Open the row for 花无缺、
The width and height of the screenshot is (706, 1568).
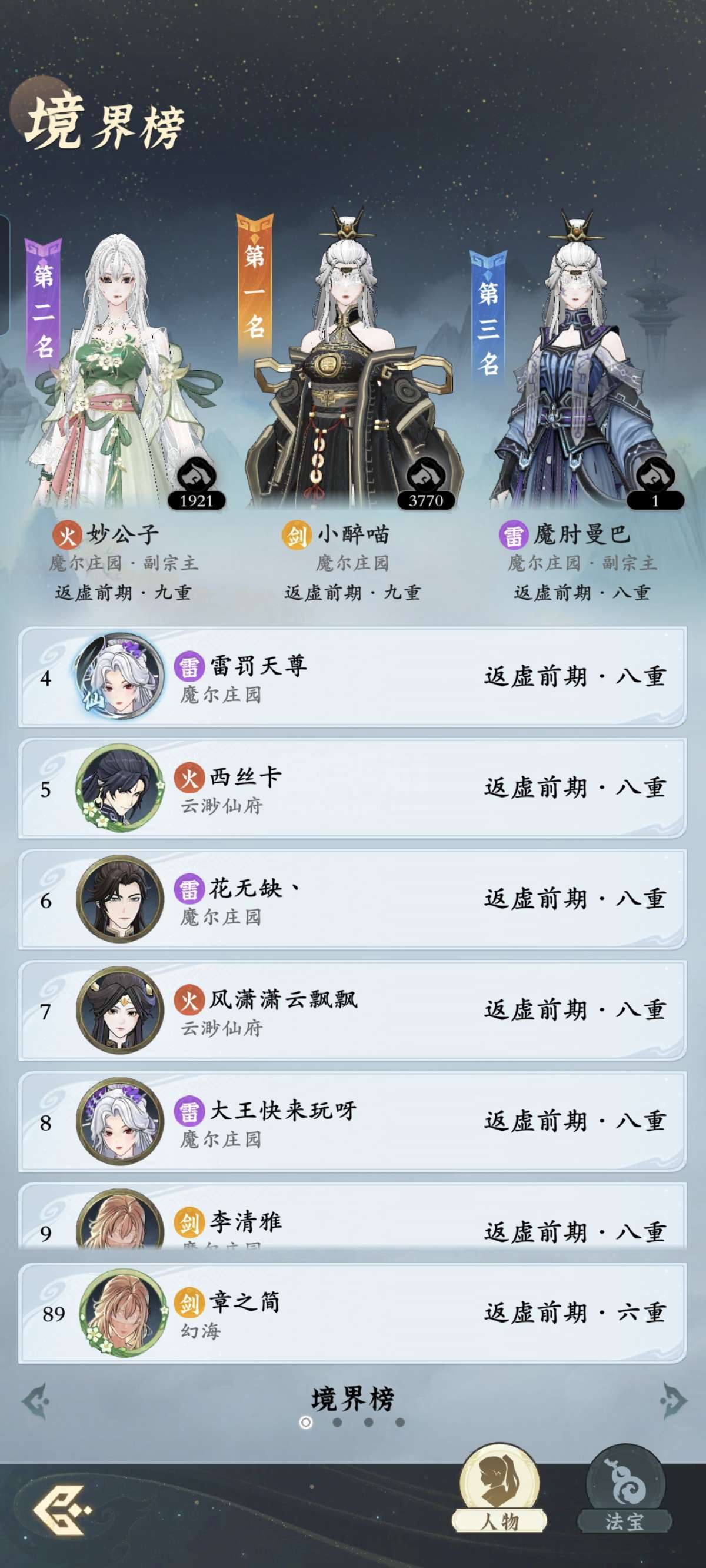pyautogui.click(x=352, y=899)
